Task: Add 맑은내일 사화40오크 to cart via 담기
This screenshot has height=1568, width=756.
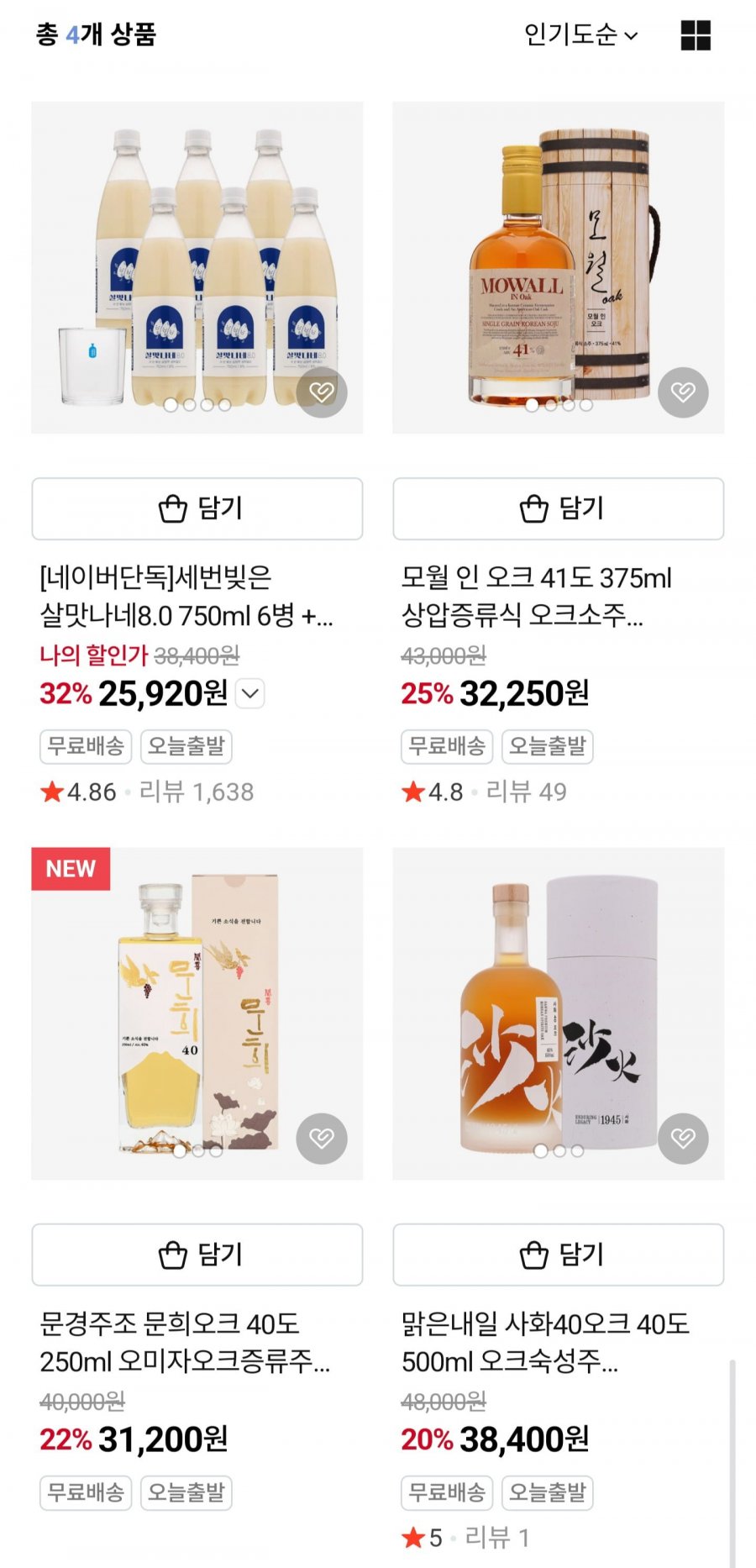Action: [x=559, y=1255]
